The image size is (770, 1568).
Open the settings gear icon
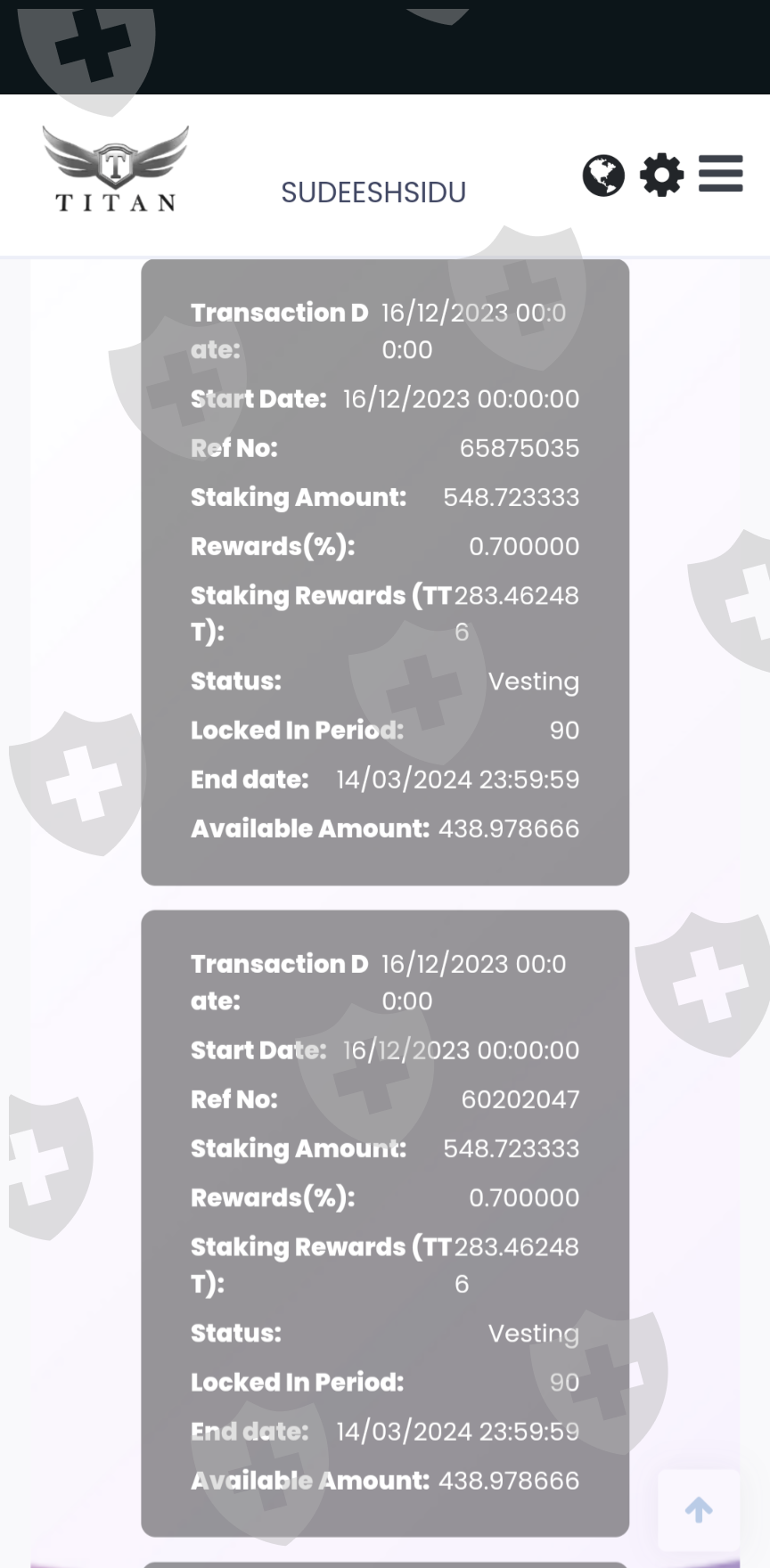coord(662,175)
